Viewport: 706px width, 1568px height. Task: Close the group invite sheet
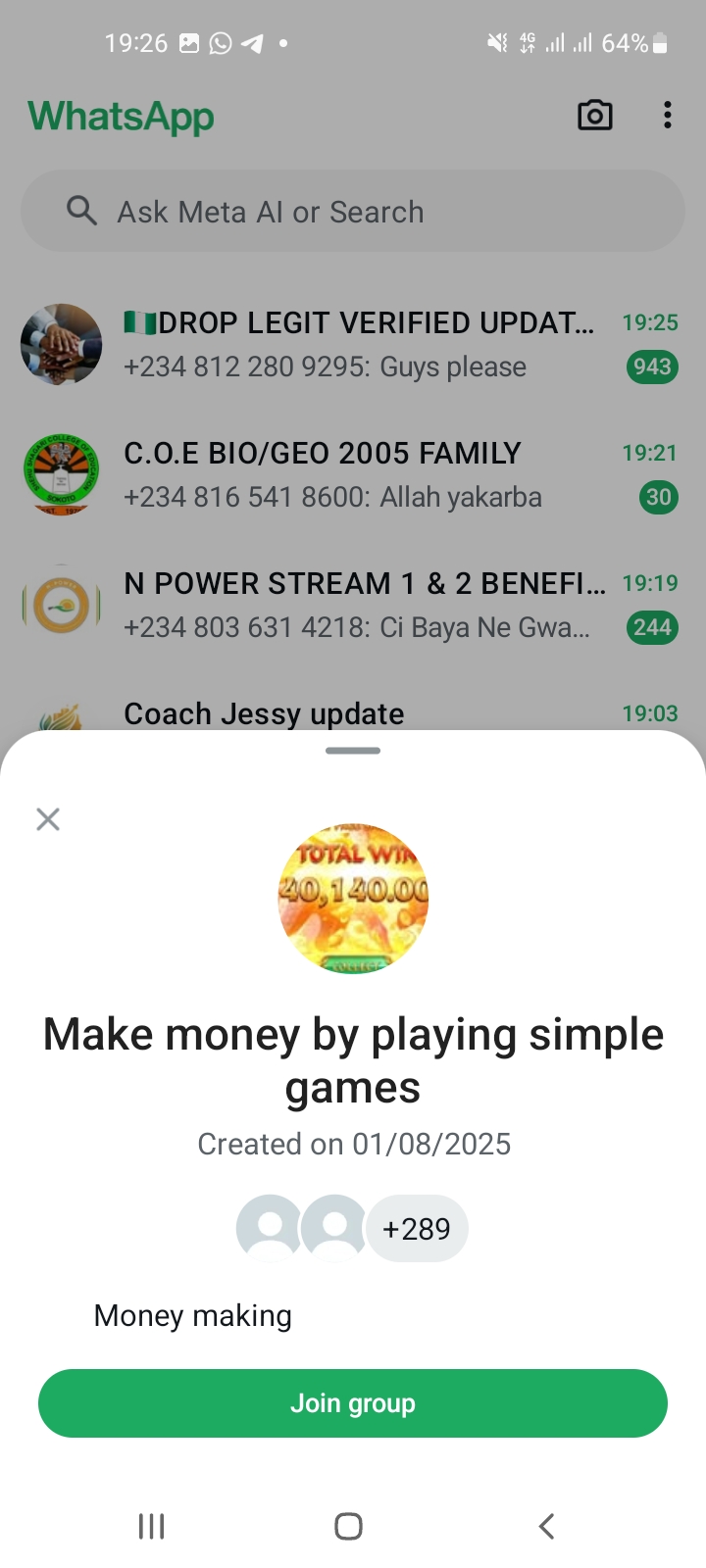pyautogui.click(x=48, y=819)
